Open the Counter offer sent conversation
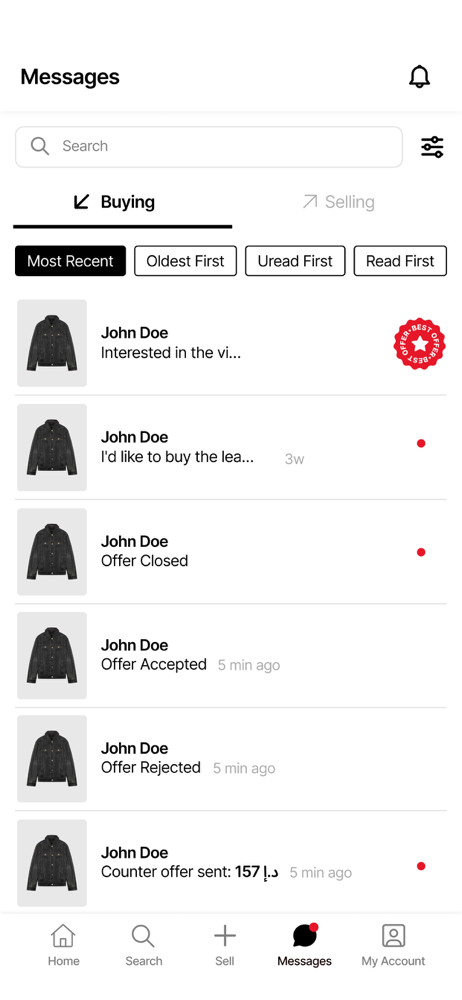The width and height of the screenshot is (462, 1000). (231, 862)
